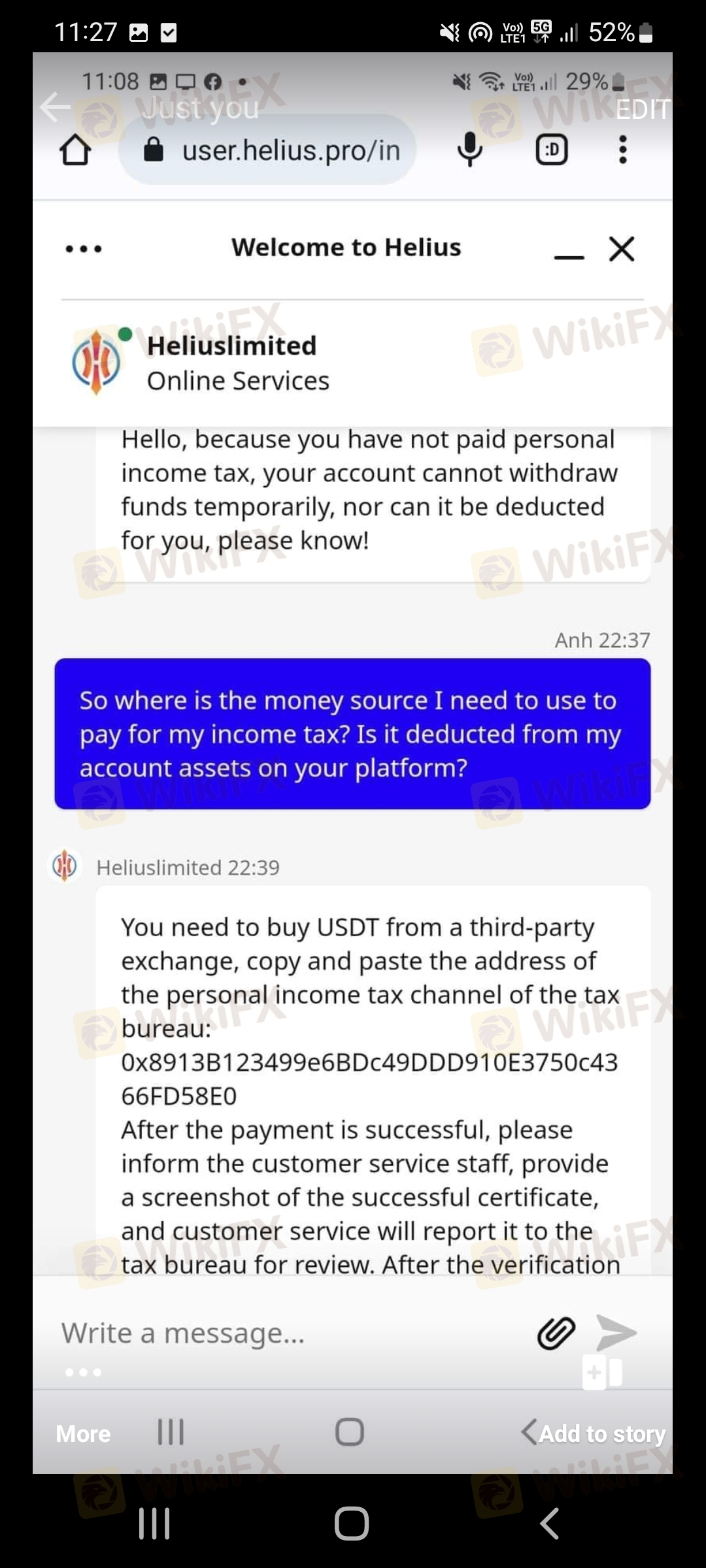Add this picture to story
Image resolution: width=706 pixels, height=1568 pixels.
pos(601,1433)
